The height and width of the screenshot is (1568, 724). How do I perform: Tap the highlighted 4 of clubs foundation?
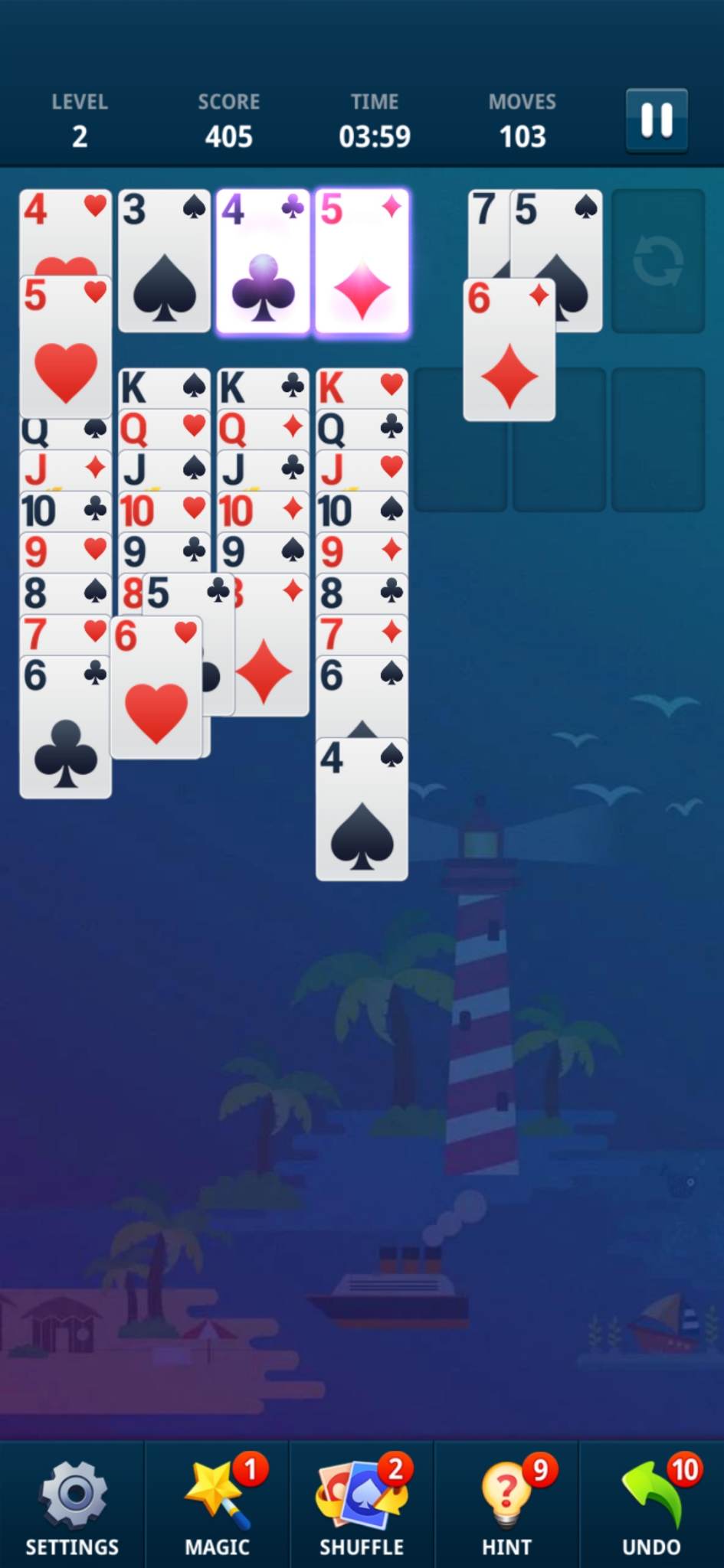(263, 261)
